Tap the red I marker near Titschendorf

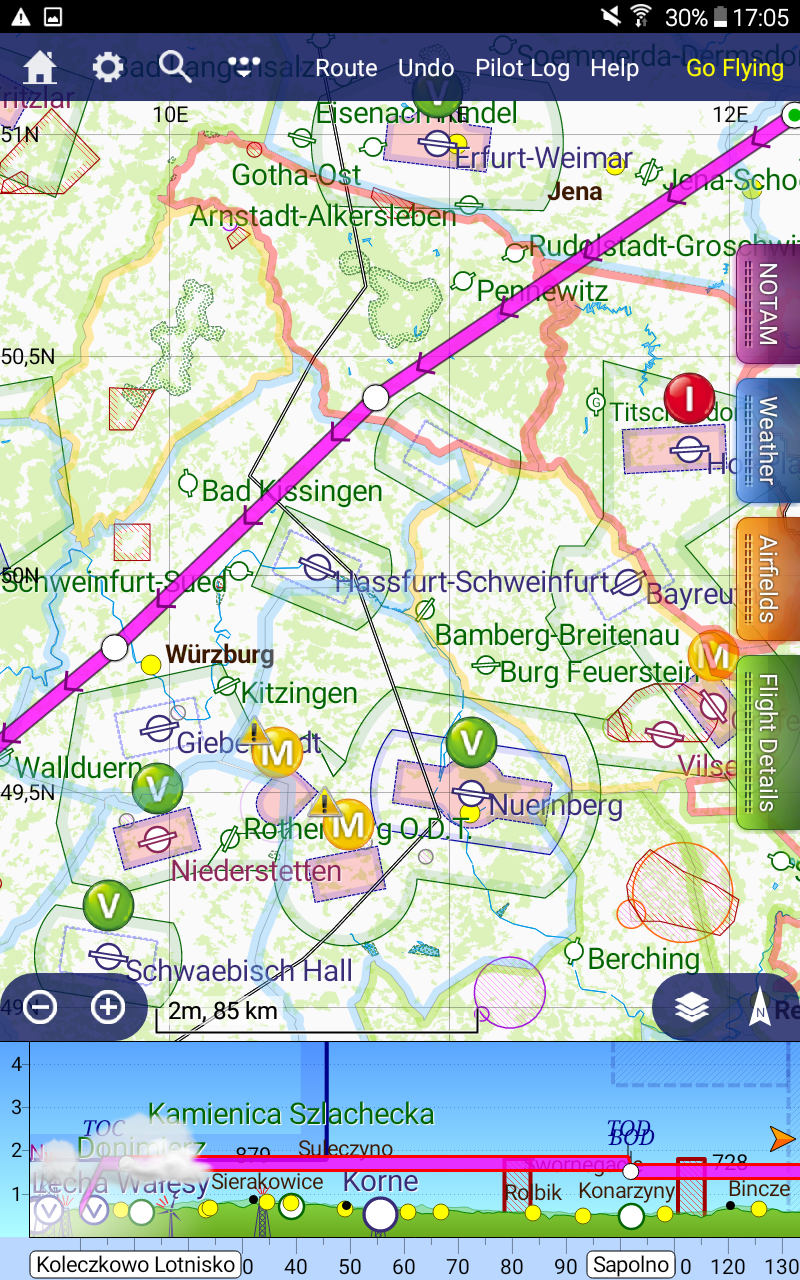pos(689,398)
